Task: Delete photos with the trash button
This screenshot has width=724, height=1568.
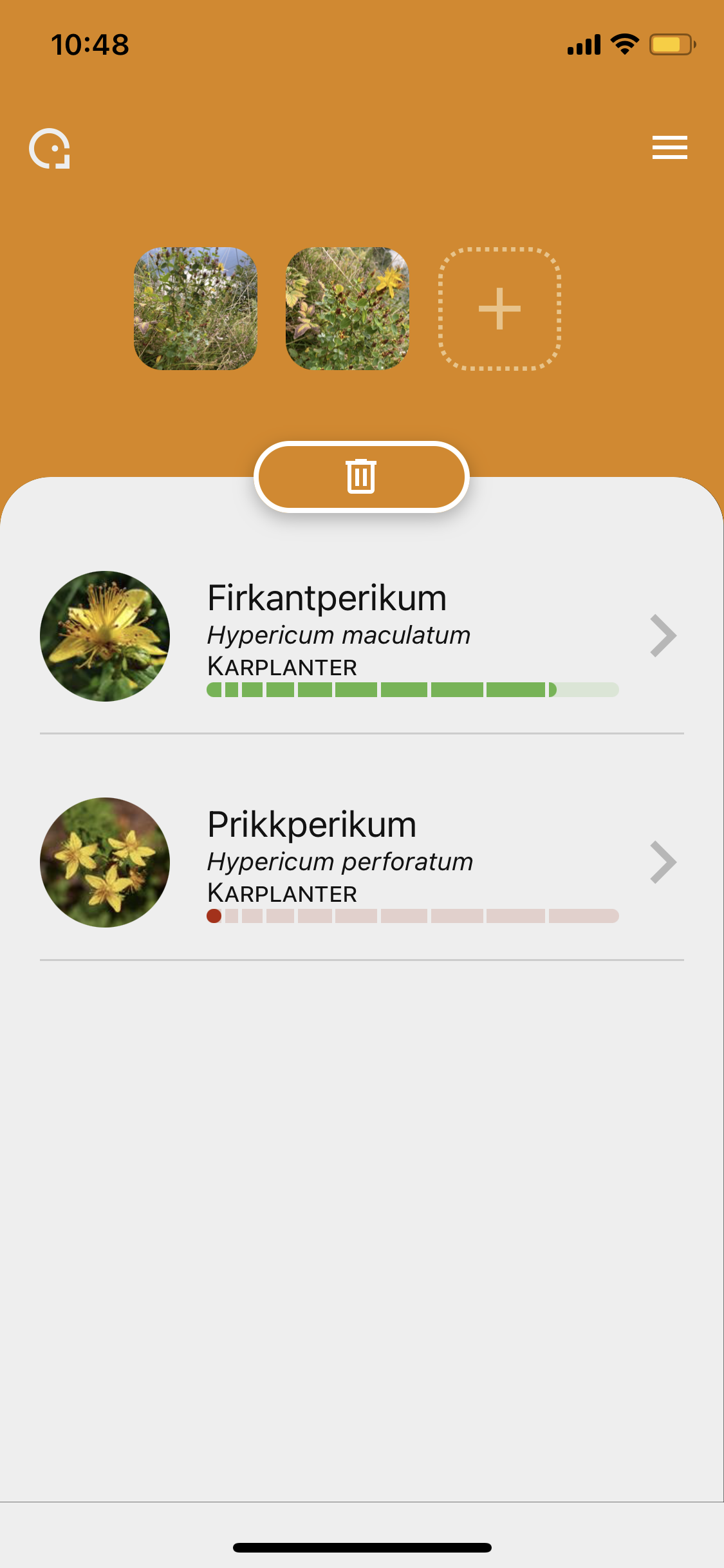Action: (x=362, y=477)
